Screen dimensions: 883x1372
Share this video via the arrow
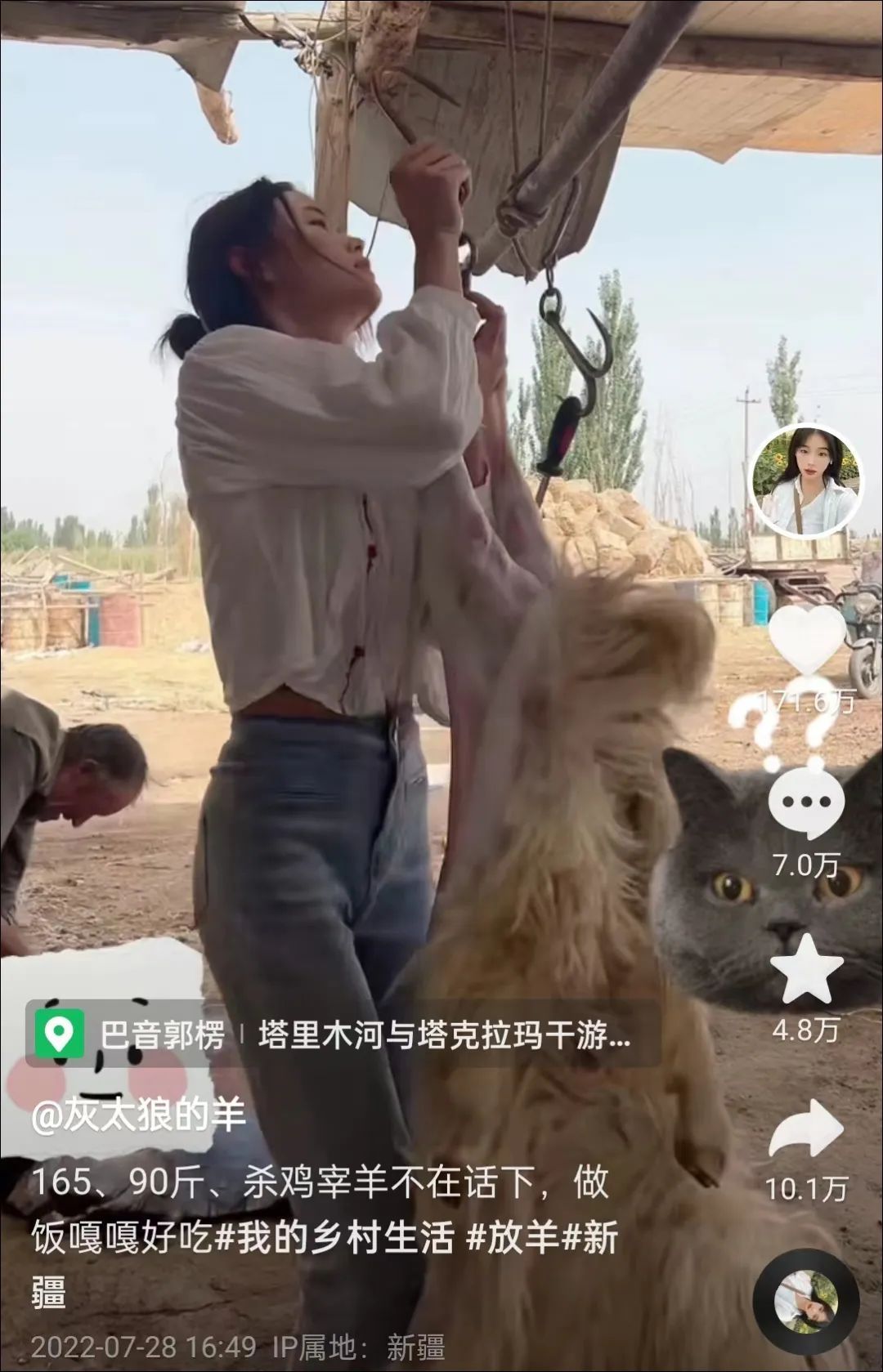click(x=805, y=1130)
